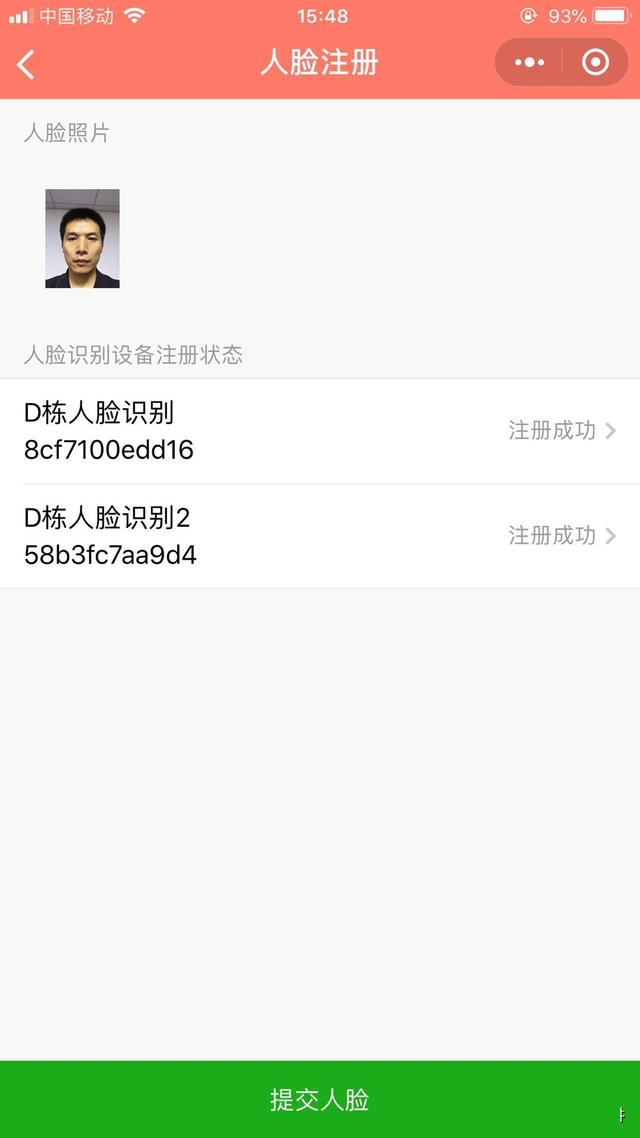This screenshot has height=1138, width=640.
Task: Open the mini program more options menu
Action: [529, 63]
